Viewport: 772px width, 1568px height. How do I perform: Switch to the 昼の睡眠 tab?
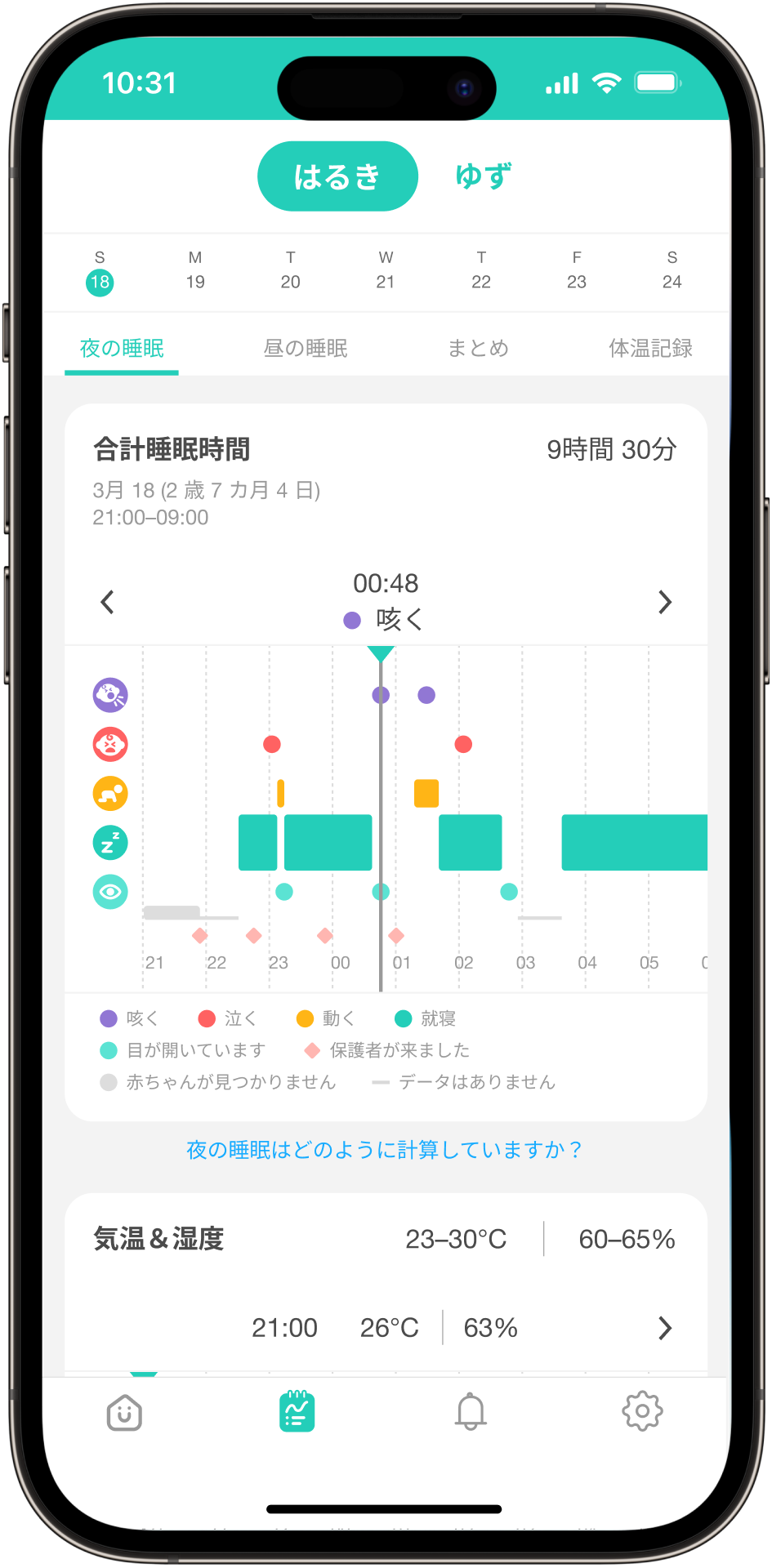pos(306,349)
